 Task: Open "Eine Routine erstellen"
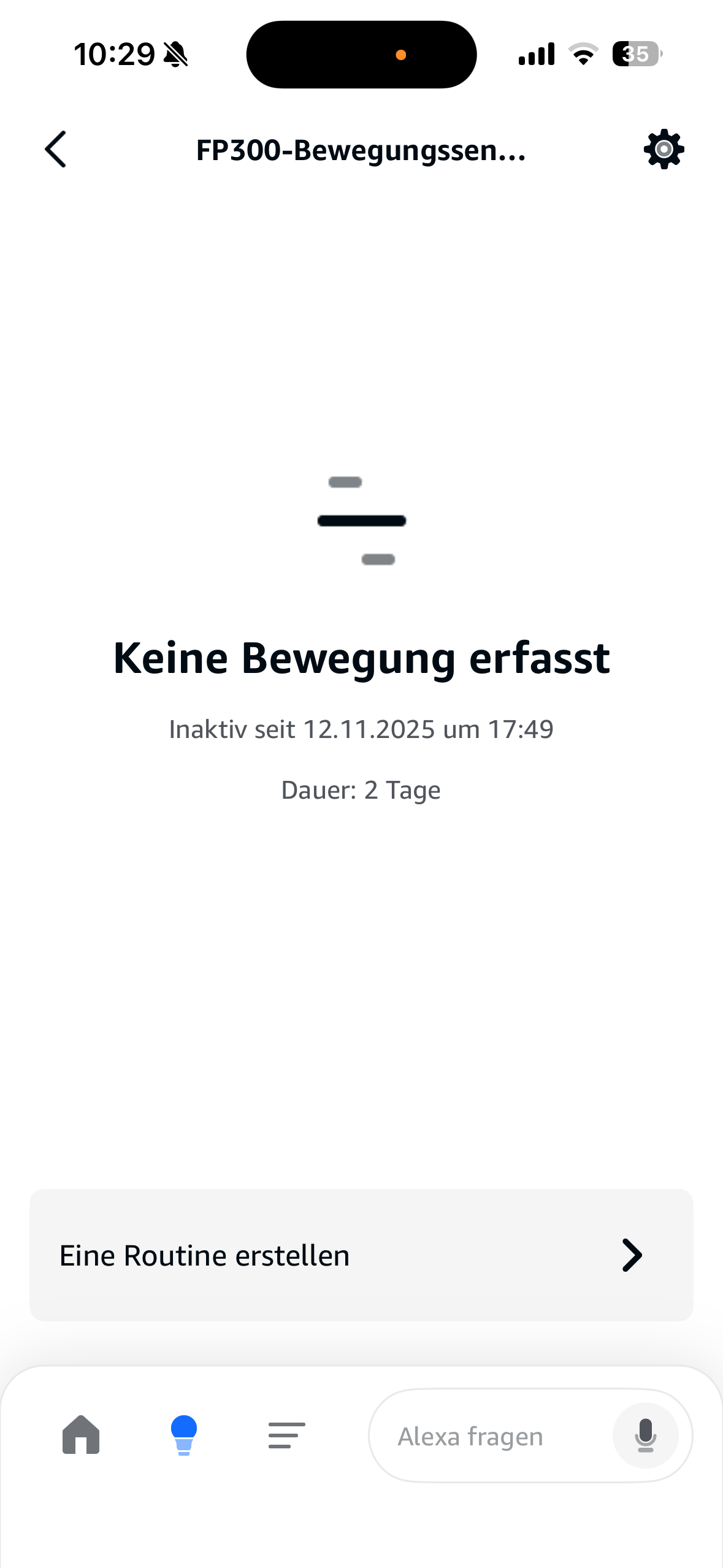pyautogui.click(x=361, y=1255)
